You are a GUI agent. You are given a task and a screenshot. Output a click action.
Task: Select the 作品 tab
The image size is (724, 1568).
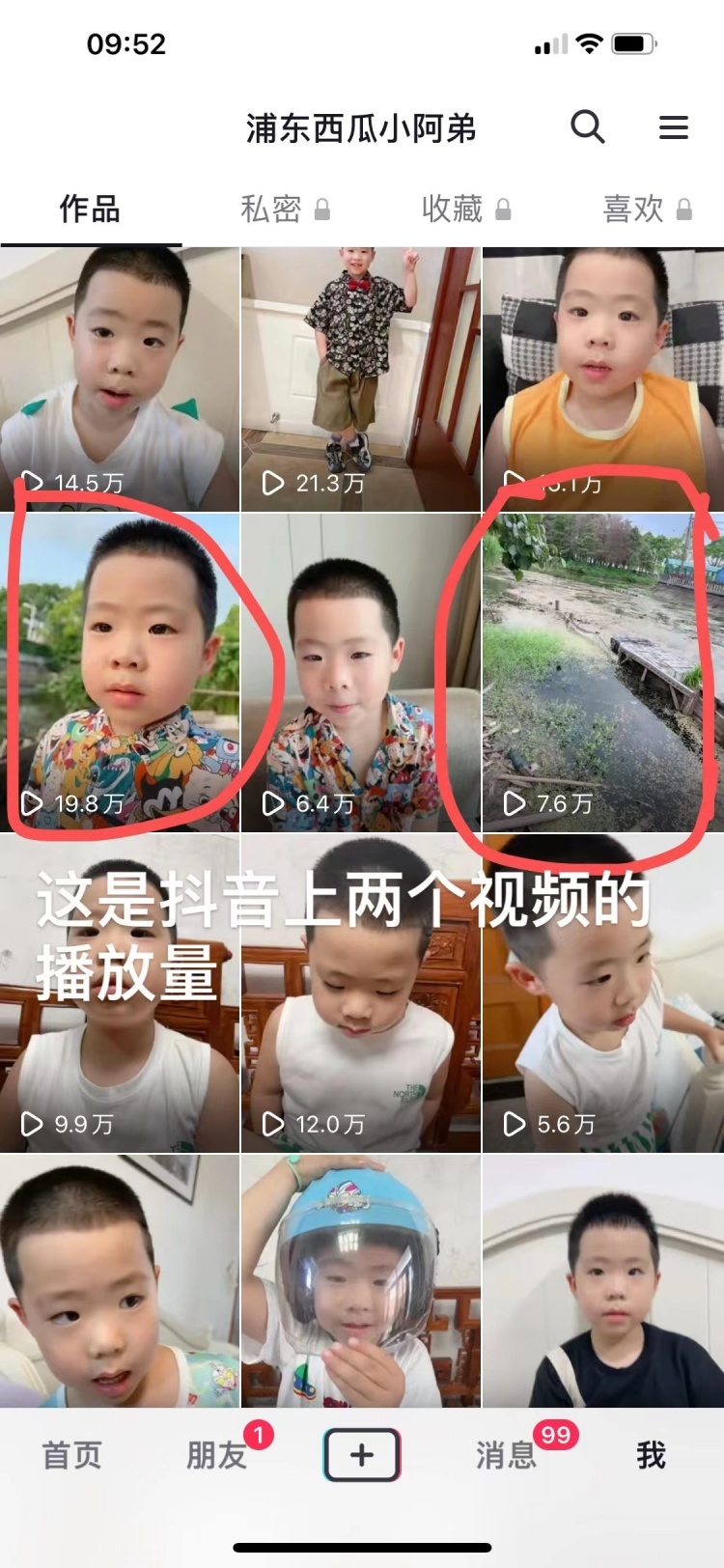point(90,209)
